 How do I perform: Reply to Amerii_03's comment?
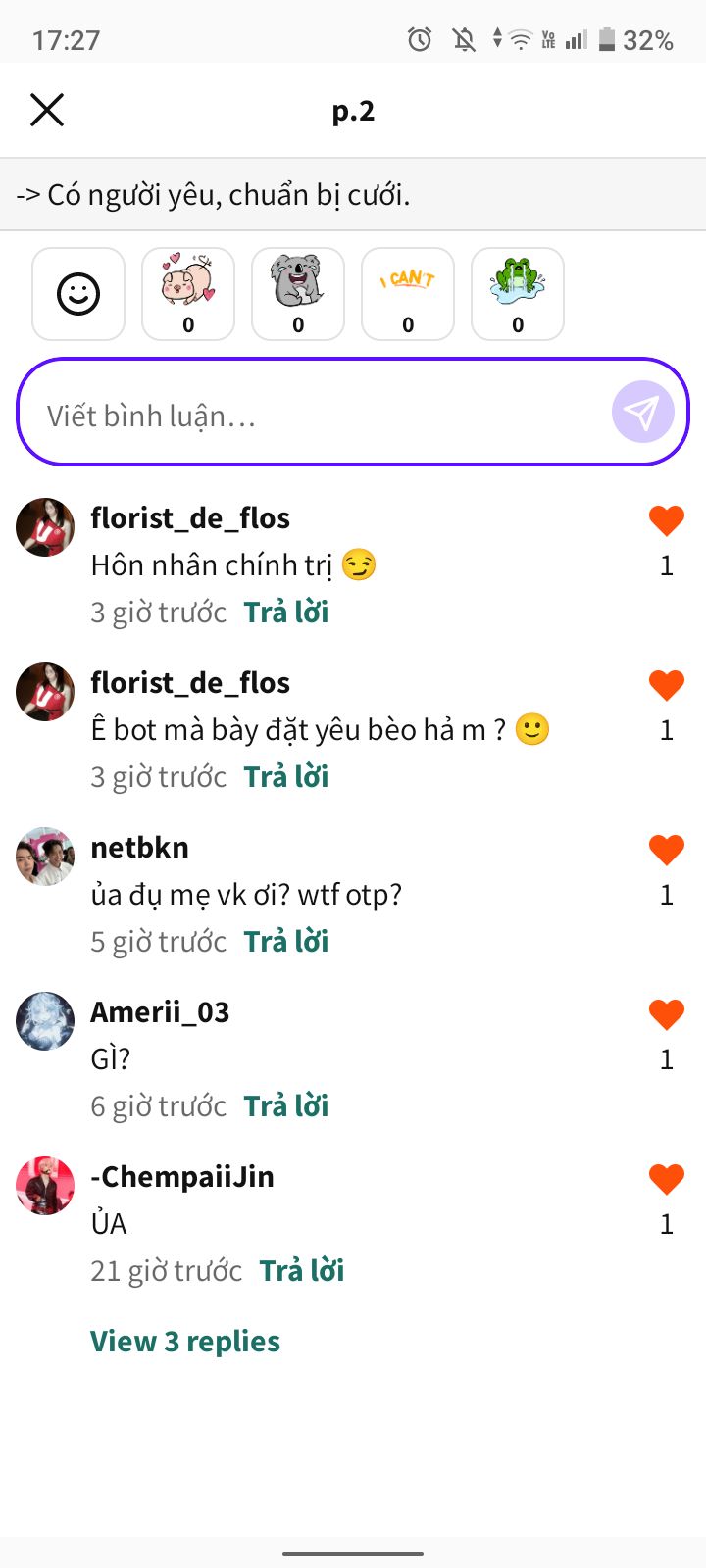[x=286, y=1106]
